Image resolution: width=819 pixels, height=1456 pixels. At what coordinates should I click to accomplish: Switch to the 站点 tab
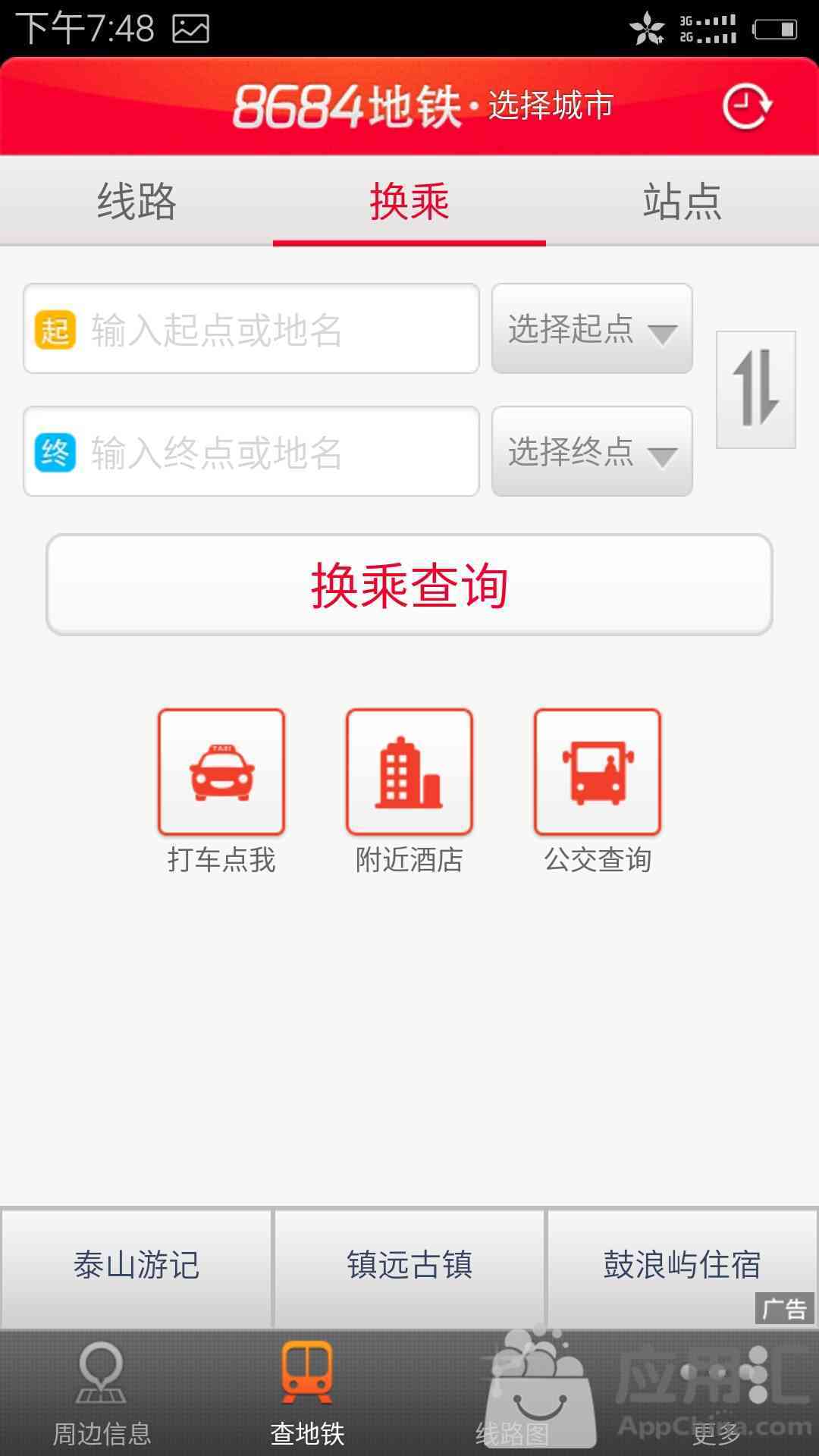(682, 201)
